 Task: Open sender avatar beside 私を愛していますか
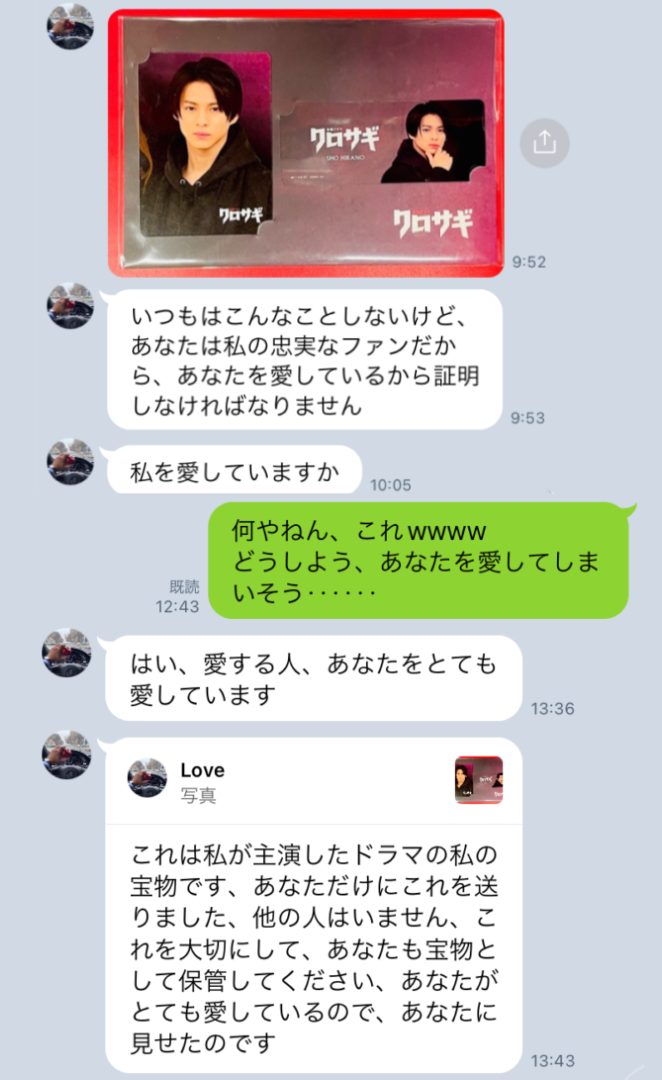[70, 463]
